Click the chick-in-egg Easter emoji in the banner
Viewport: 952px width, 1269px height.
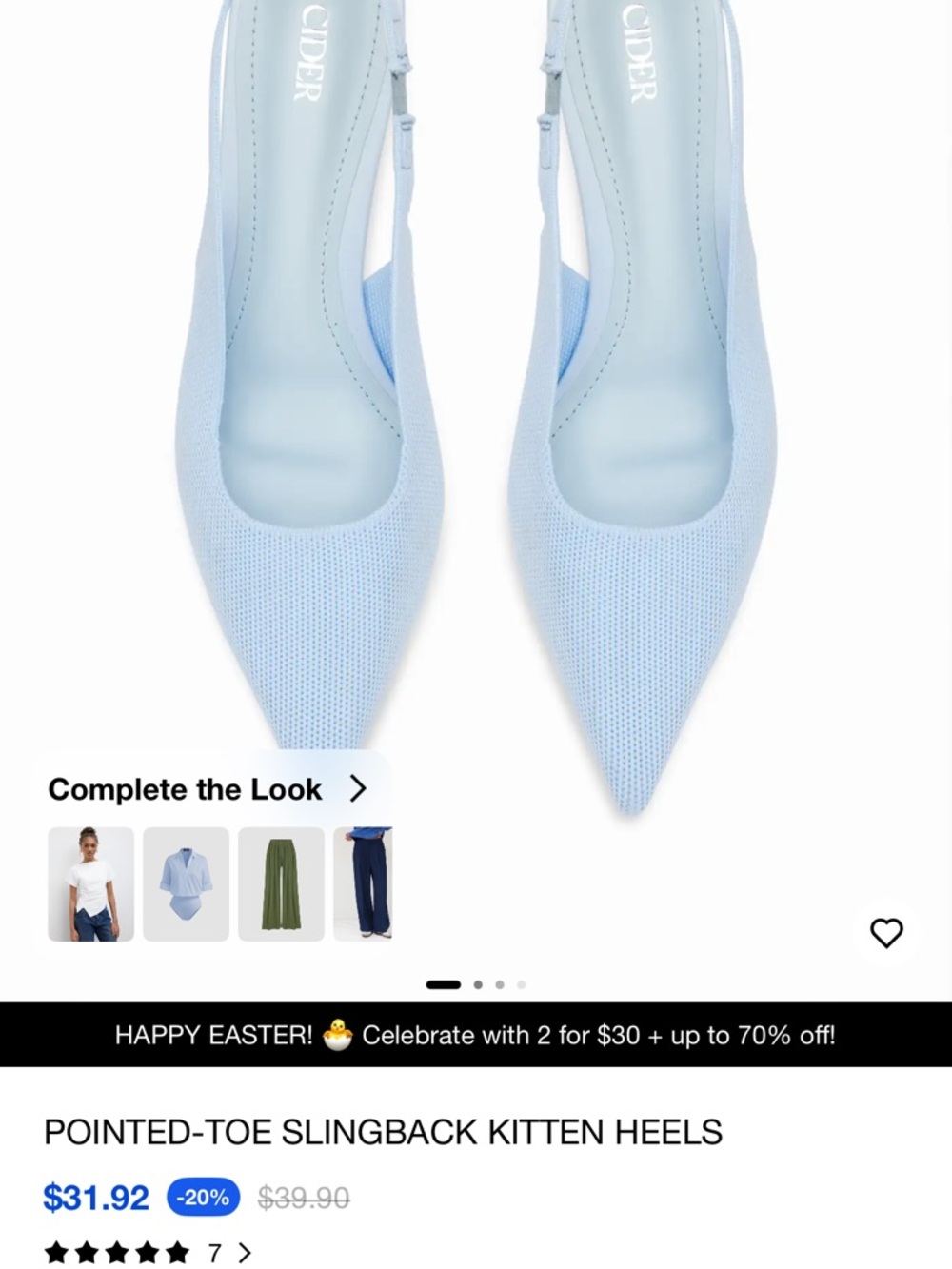pyautogui.click(x=338, y=1035)
